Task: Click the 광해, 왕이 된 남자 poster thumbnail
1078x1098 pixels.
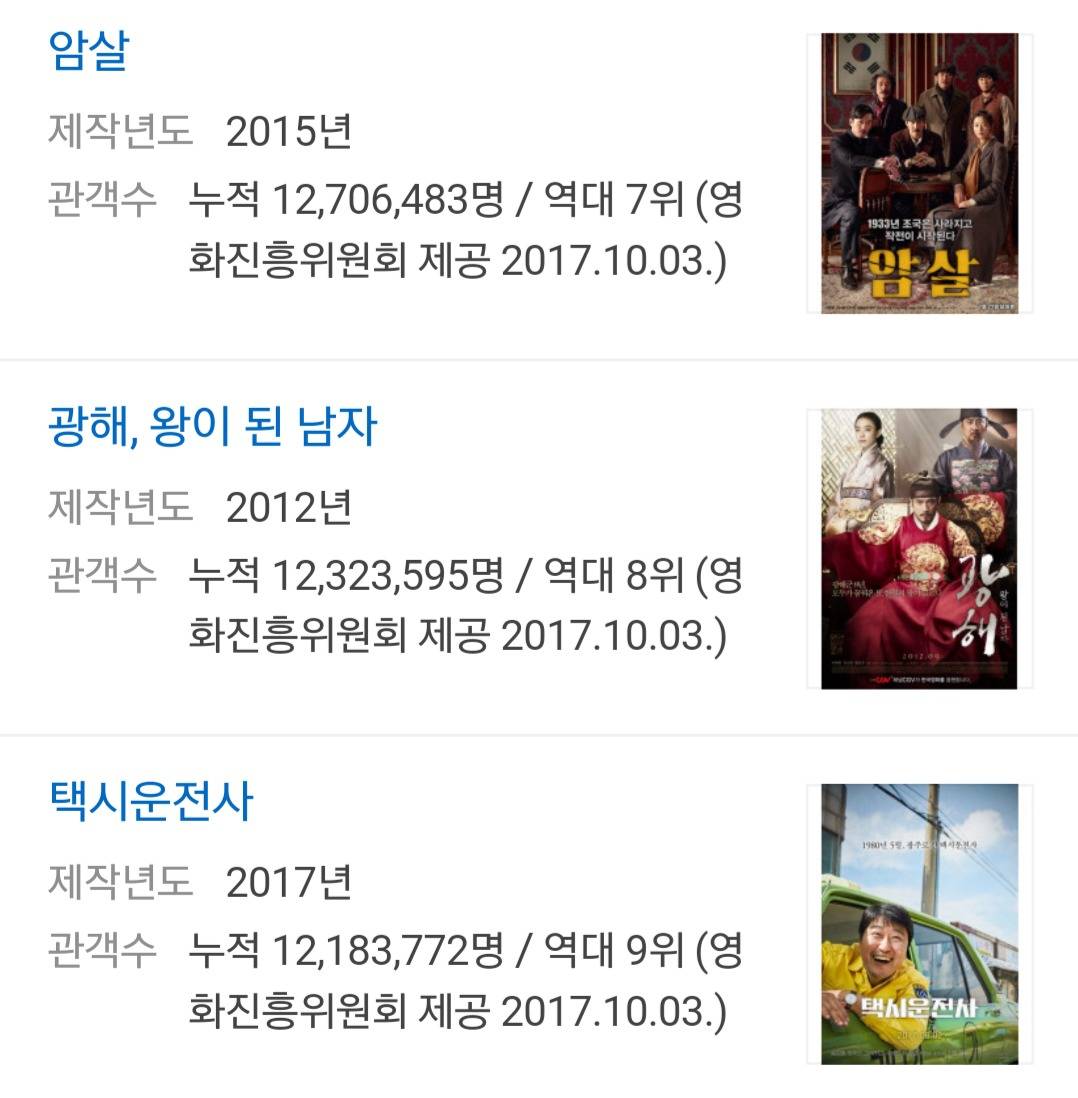Action: tap(918, 546)
